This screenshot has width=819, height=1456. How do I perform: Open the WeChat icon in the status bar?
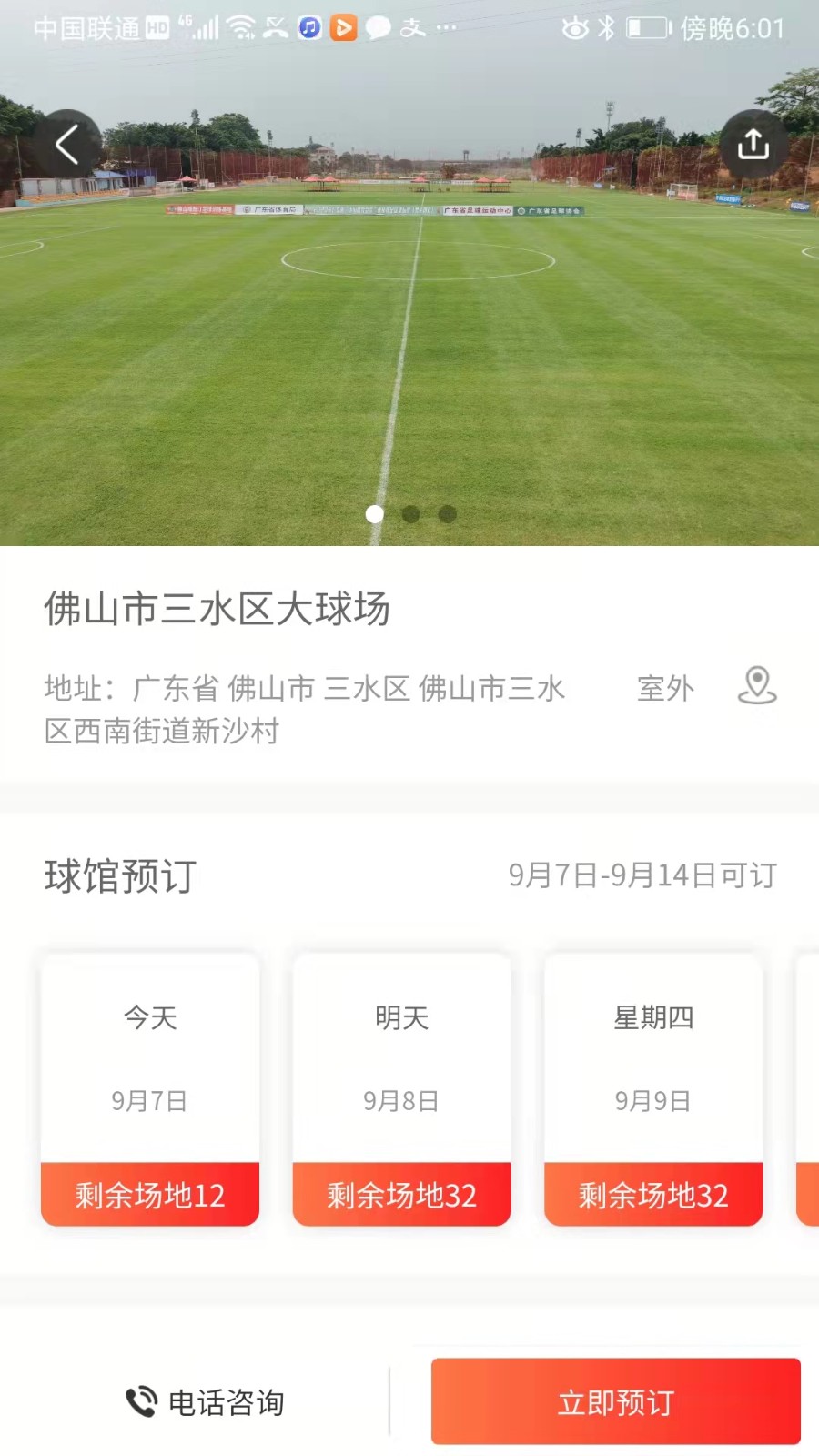tap(377, 28)
